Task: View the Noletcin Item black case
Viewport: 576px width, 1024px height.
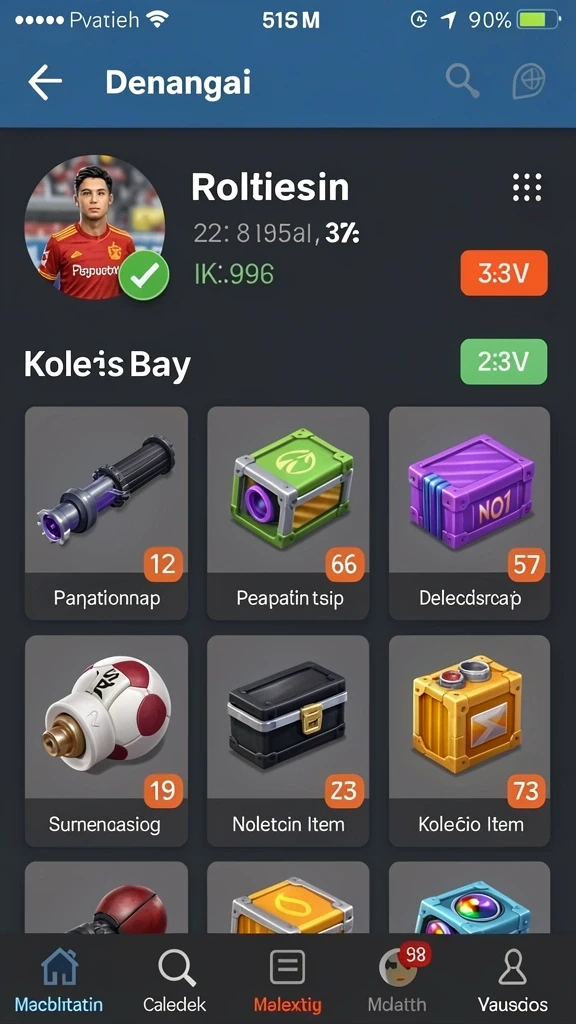Action: point(288,741)
